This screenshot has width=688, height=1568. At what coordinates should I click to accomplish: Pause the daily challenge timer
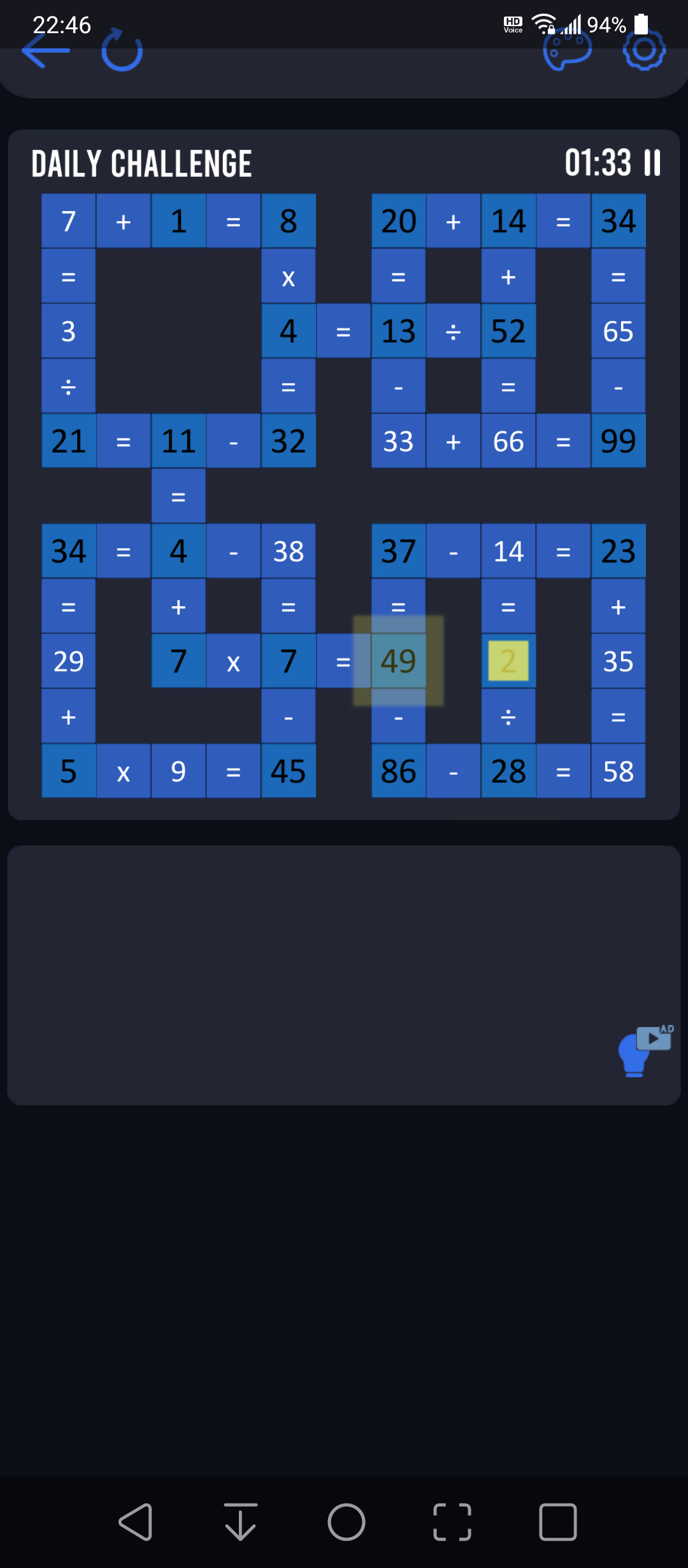(652, 163)
